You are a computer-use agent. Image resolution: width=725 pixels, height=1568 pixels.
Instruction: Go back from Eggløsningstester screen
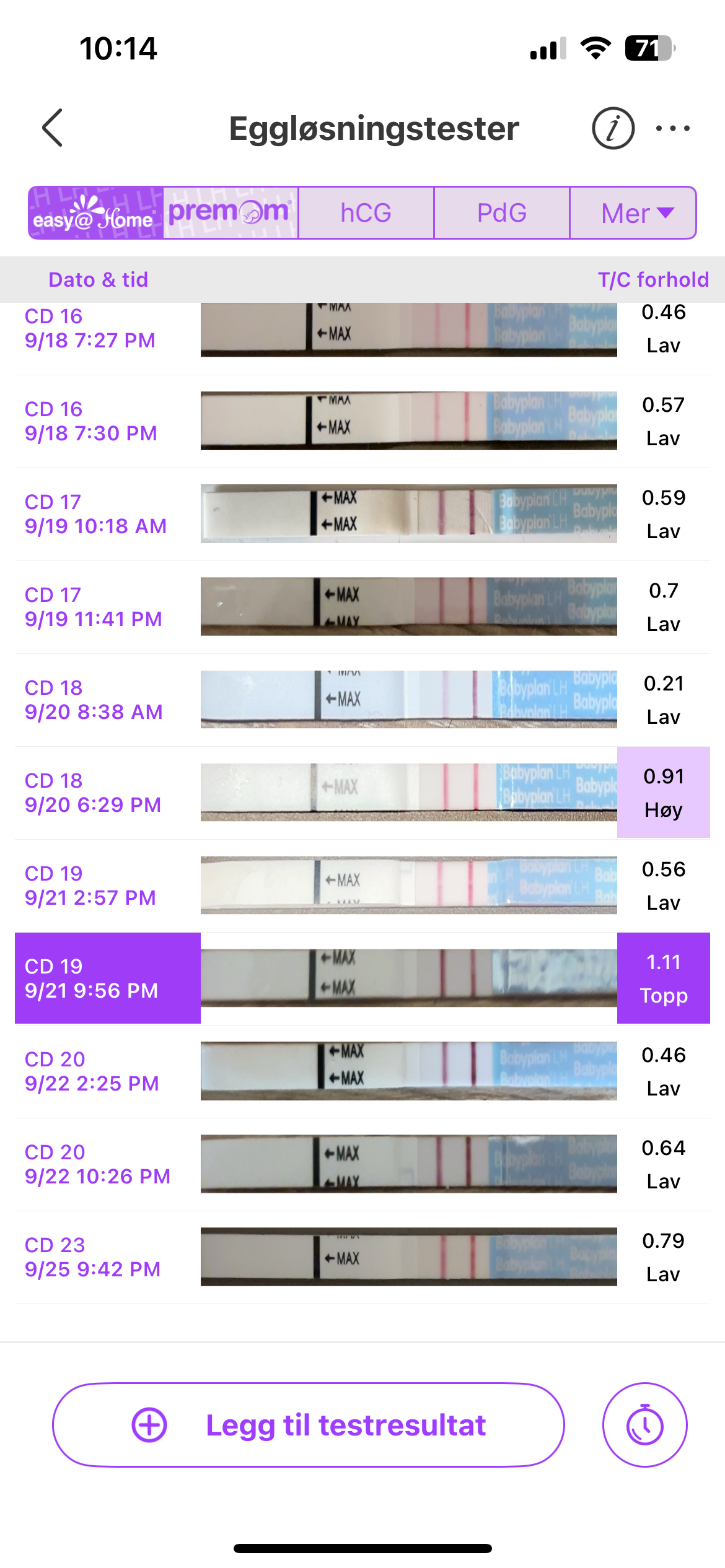(53, 128)
